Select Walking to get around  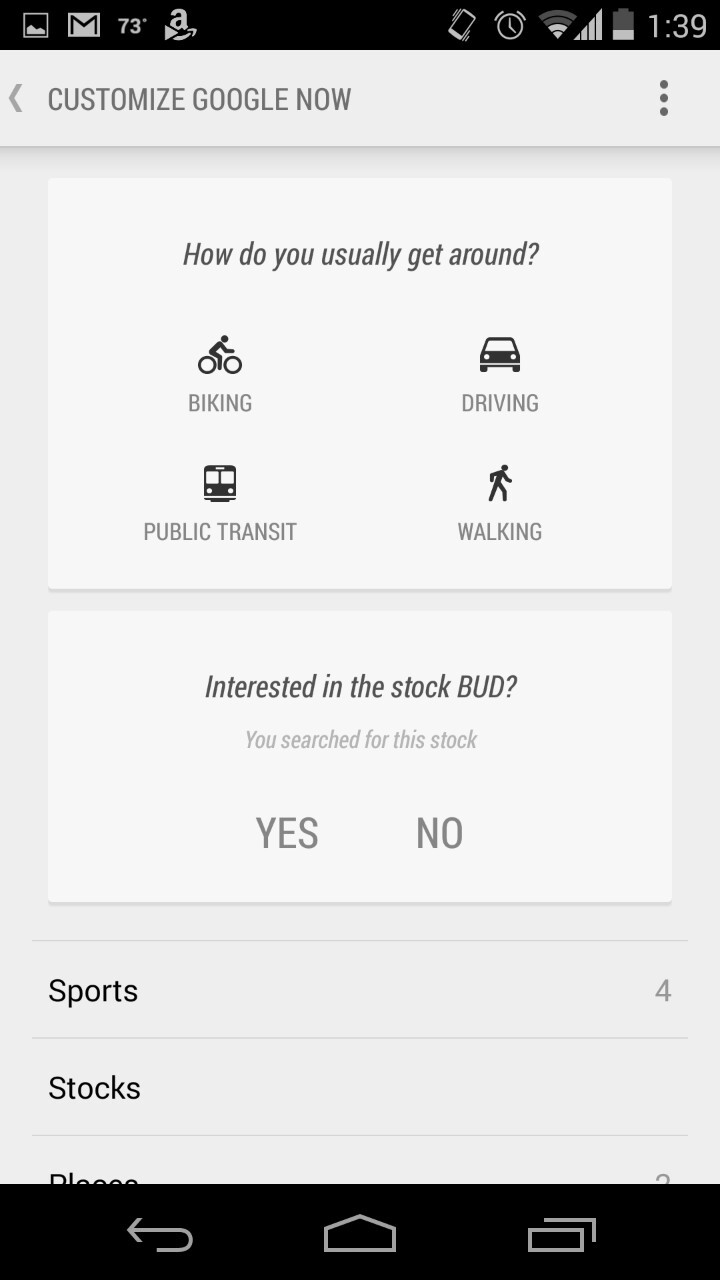pyautogui.click(x=500, y=504)
